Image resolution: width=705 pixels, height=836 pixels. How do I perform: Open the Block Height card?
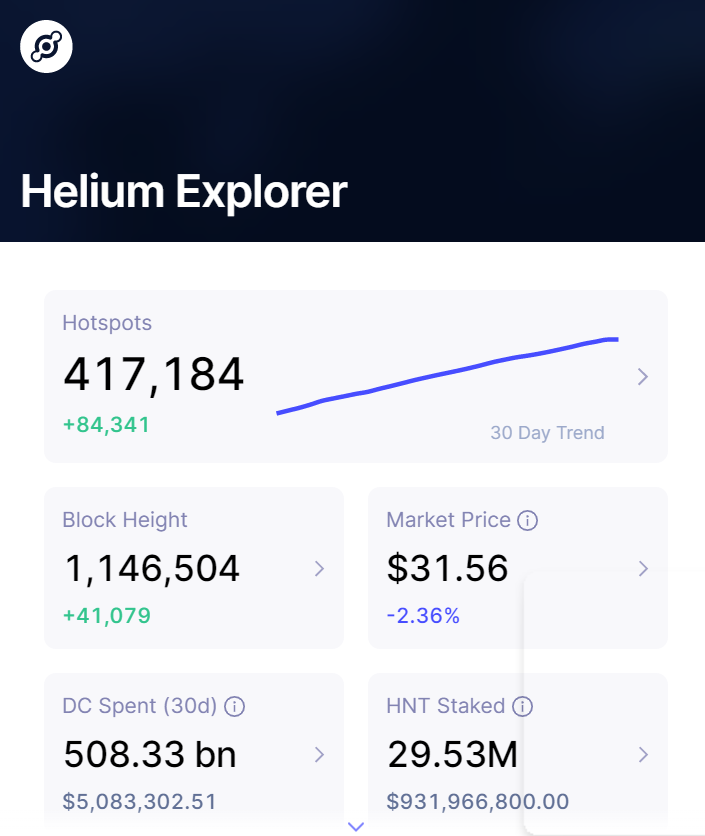click(x=193, y=568)
